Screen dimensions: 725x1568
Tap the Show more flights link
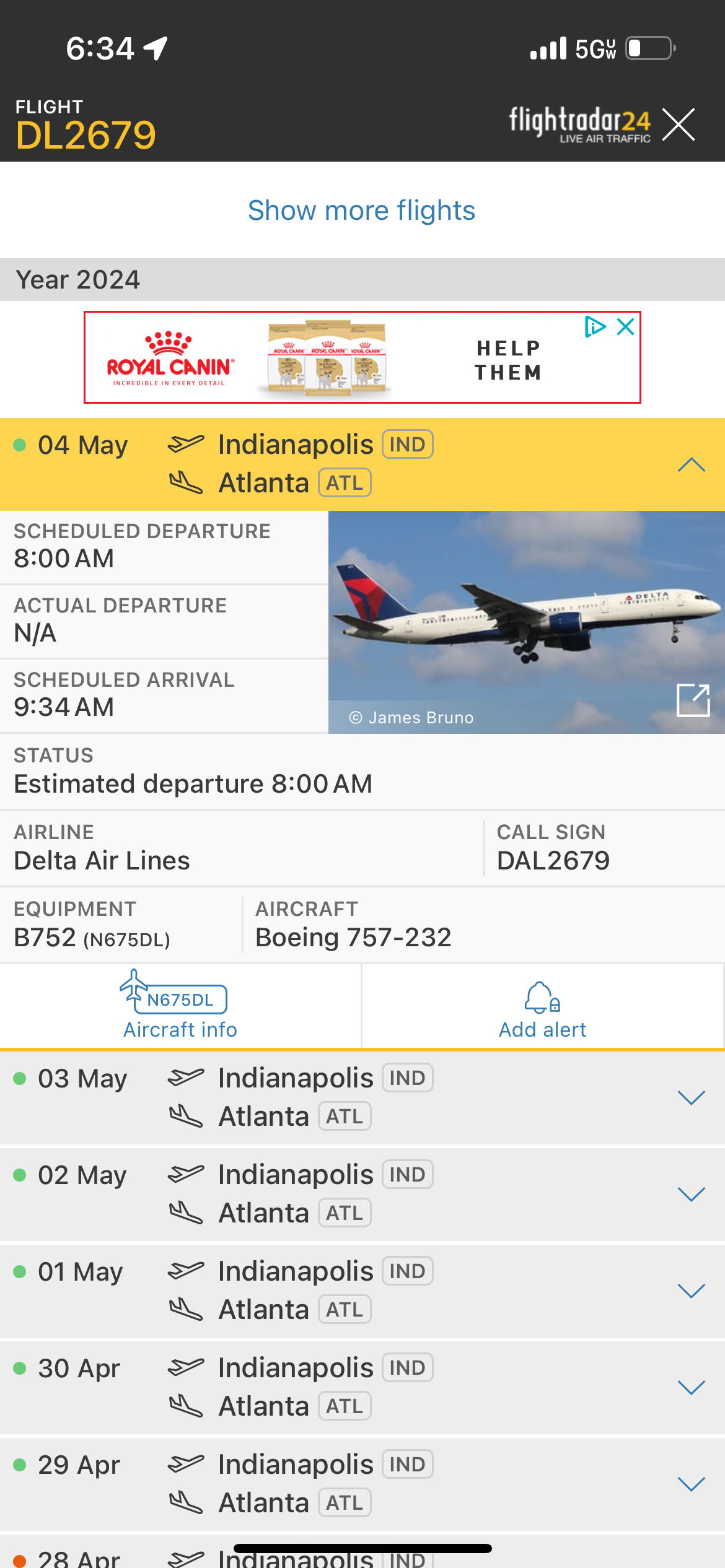(361, 211)
